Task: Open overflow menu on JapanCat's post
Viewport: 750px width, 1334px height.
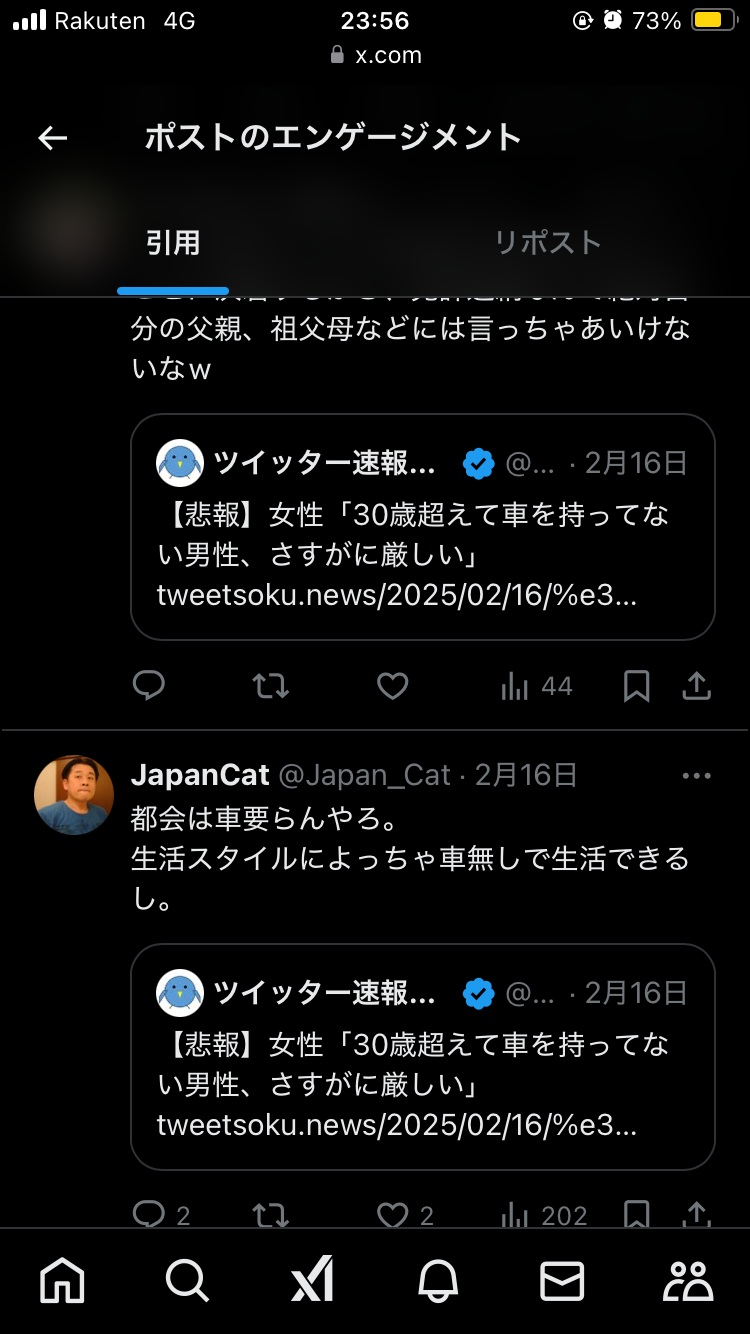Action: (x=696, y=775)
